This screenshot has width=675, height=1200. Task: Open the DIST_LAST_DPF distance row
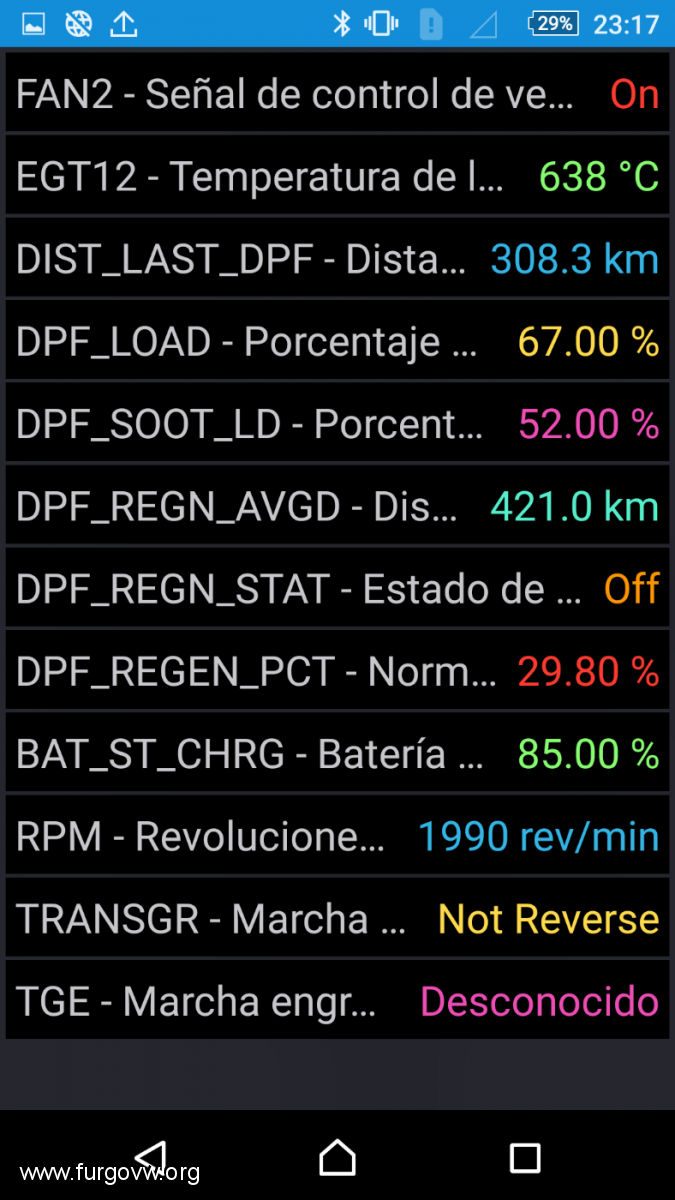[x=337, y=258]
